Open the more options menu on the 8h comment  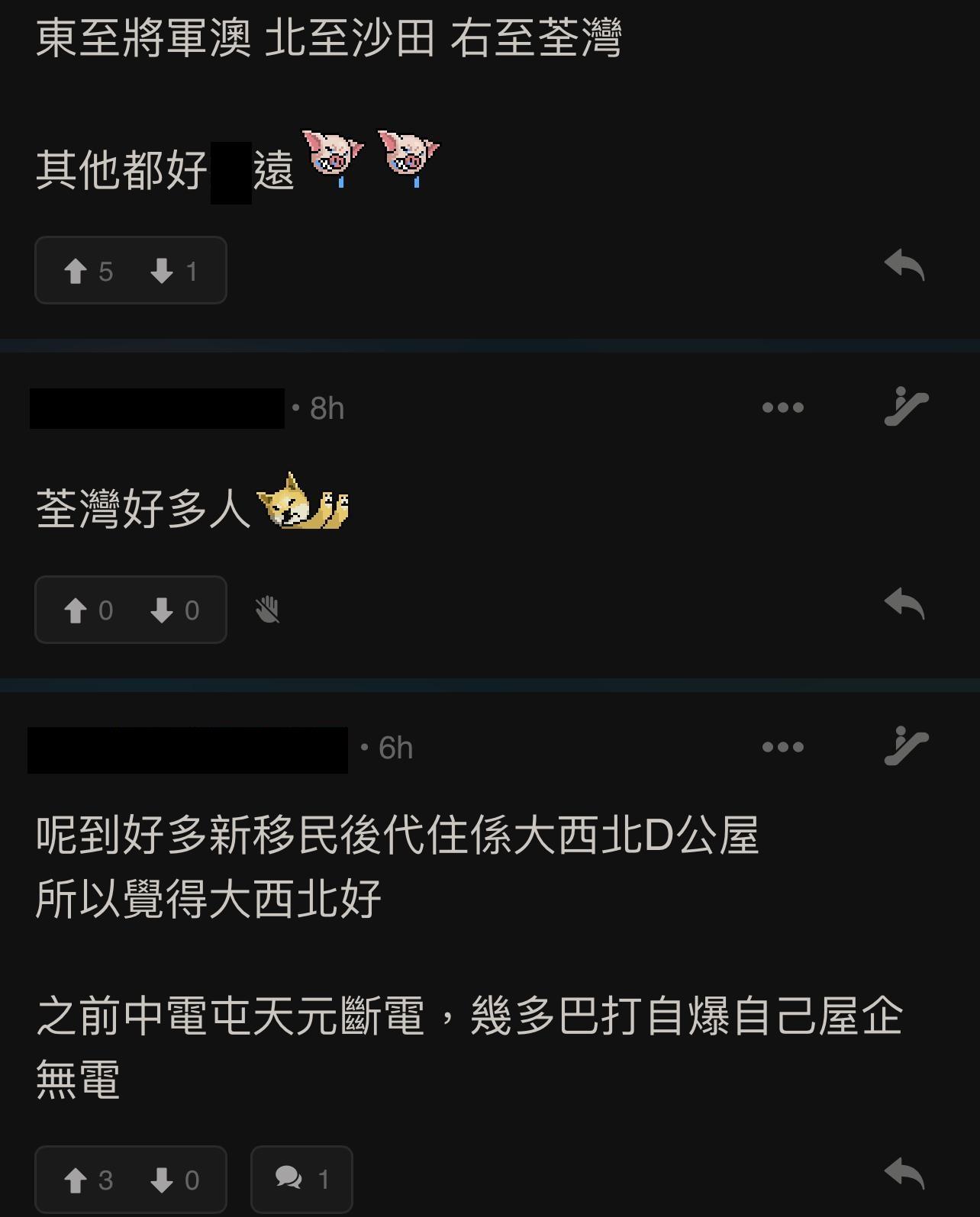782,406
